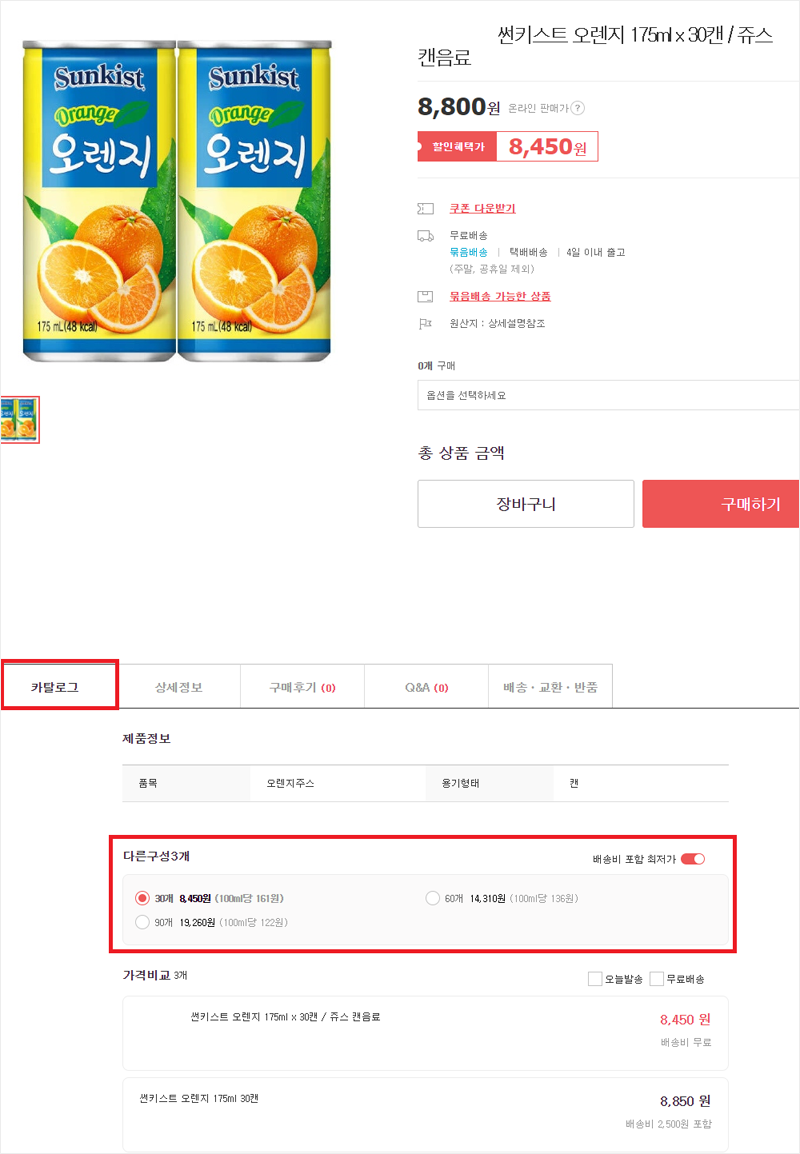Open the 구매후기 reviews tab
800x1154 pixels.
302,687
